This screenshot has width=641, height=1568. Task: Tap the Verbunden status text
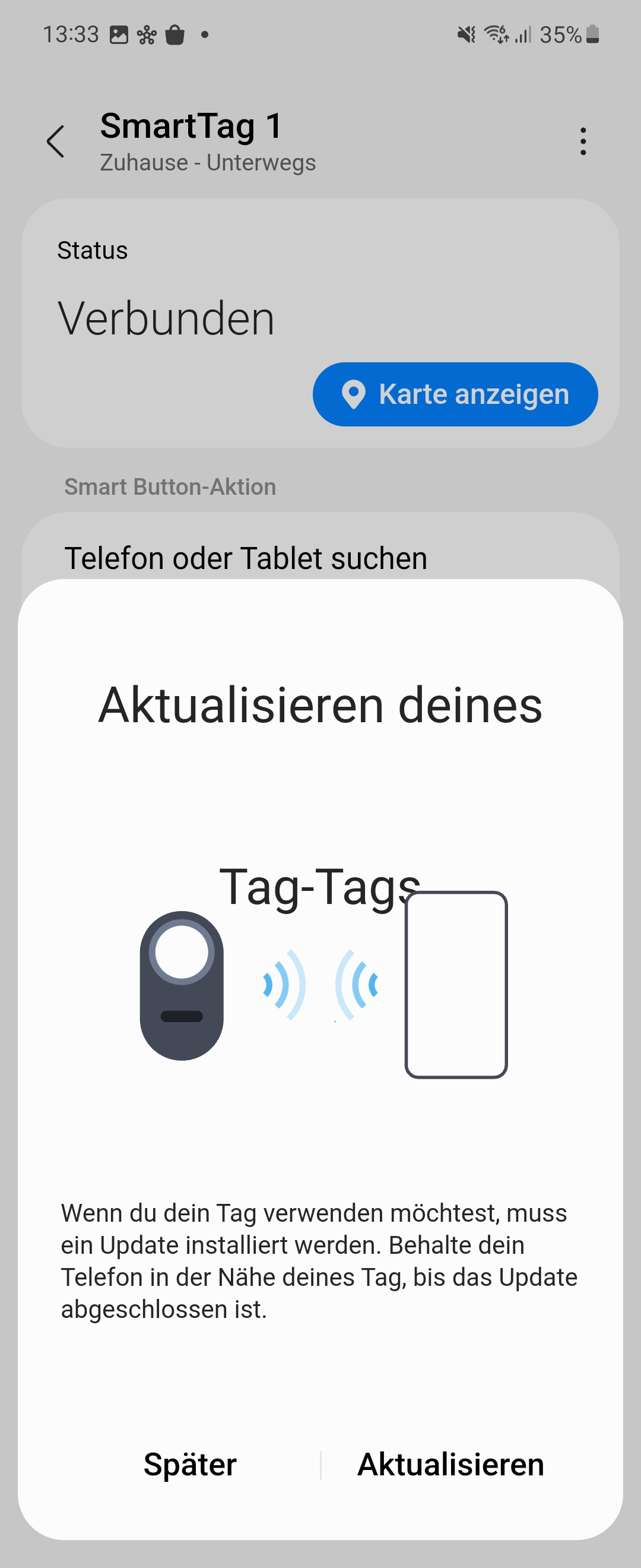tap(167, 317)
